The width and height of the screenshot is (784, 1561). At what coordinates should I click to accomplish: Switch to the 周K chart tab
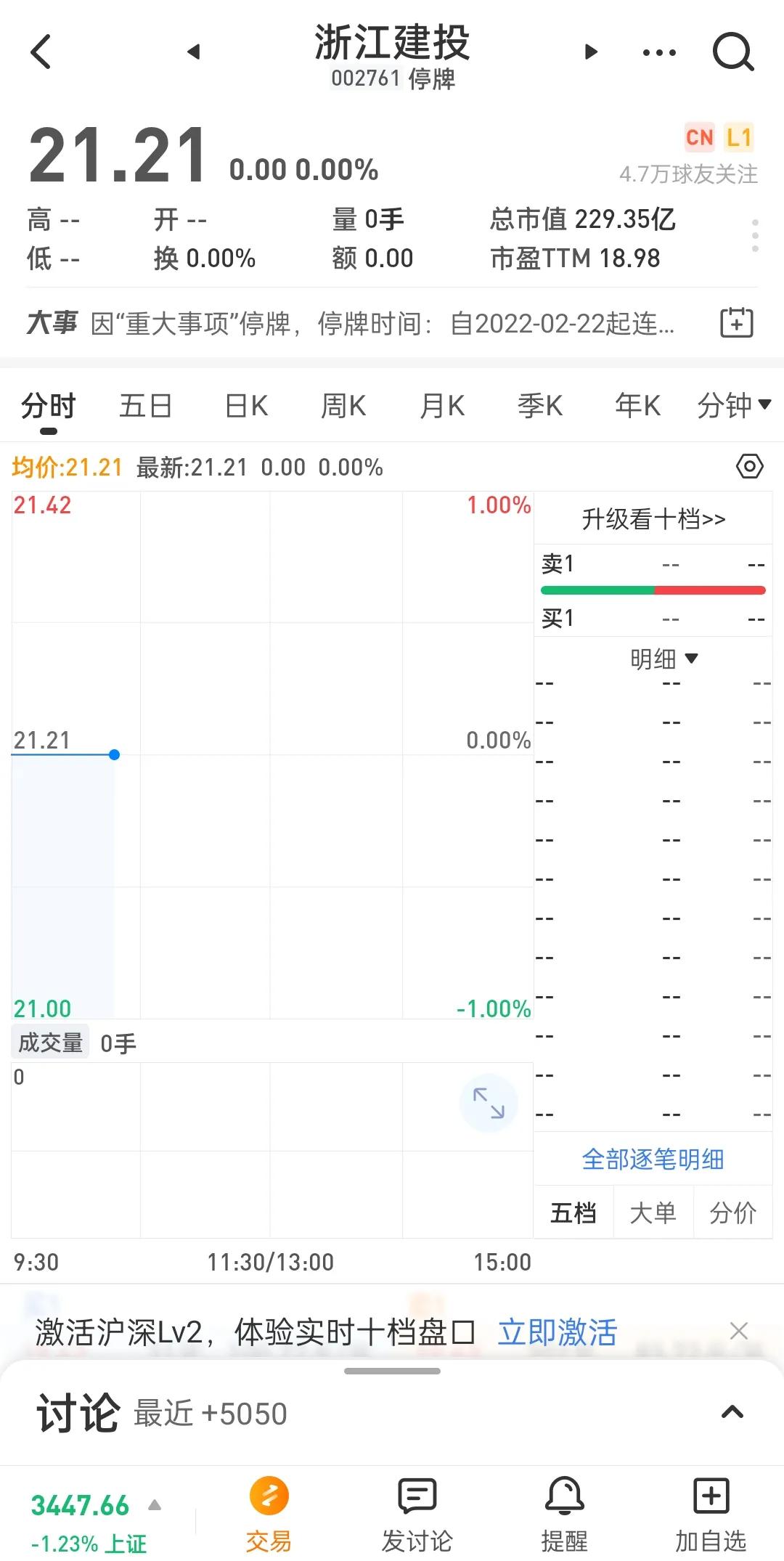click(343, 405)
